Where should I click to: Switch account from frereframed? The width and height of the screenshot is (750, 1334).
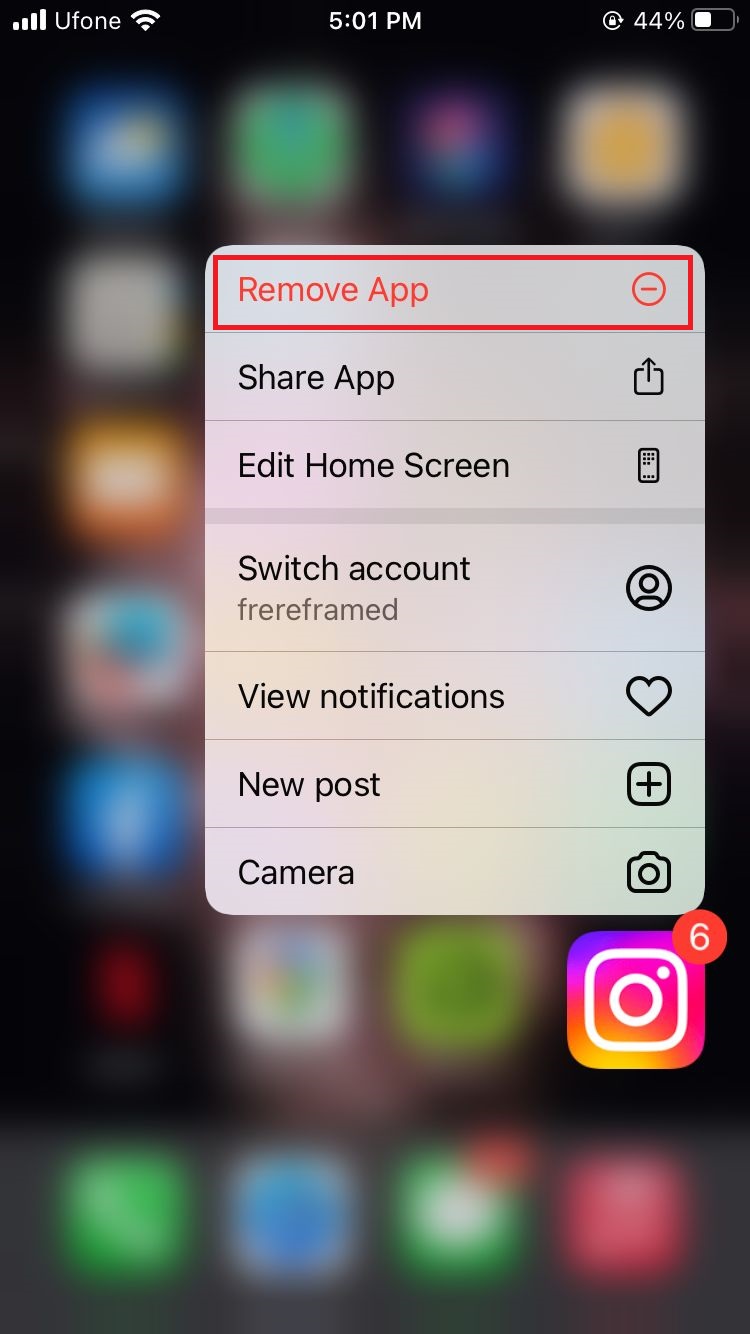point(453,587)
